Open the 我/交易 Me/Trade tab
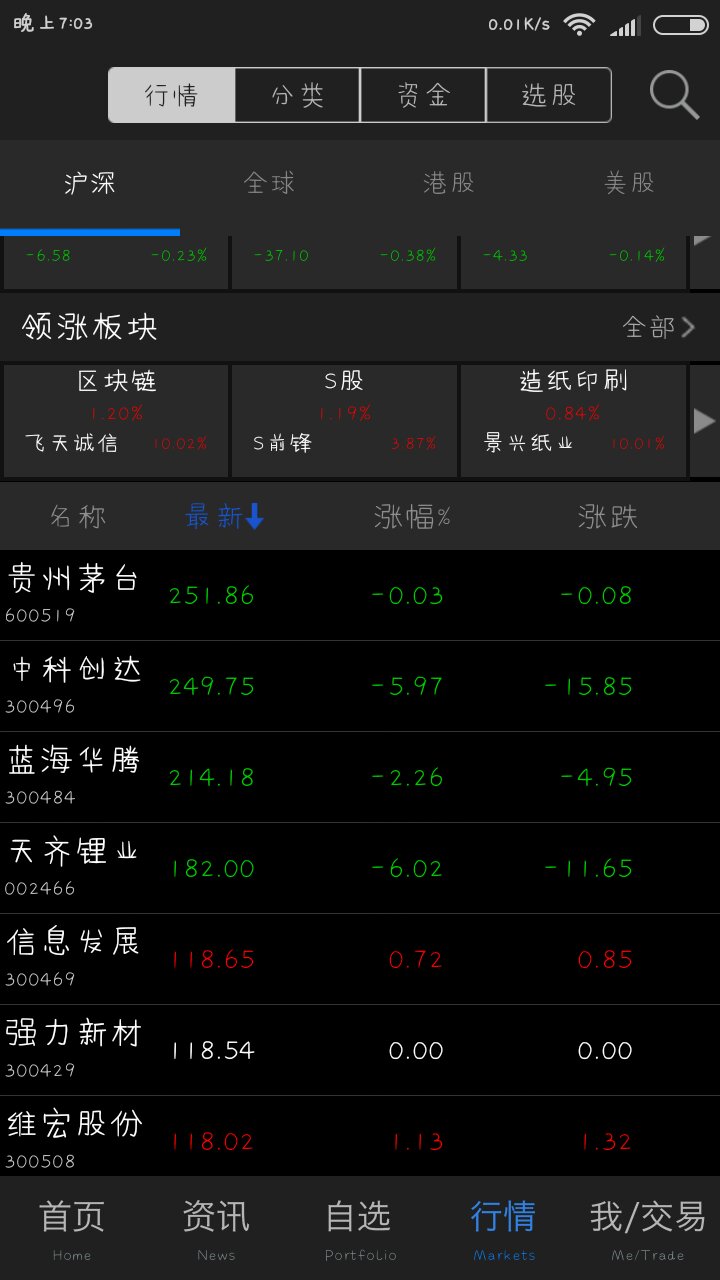720x1280 pixels. 648,1229
